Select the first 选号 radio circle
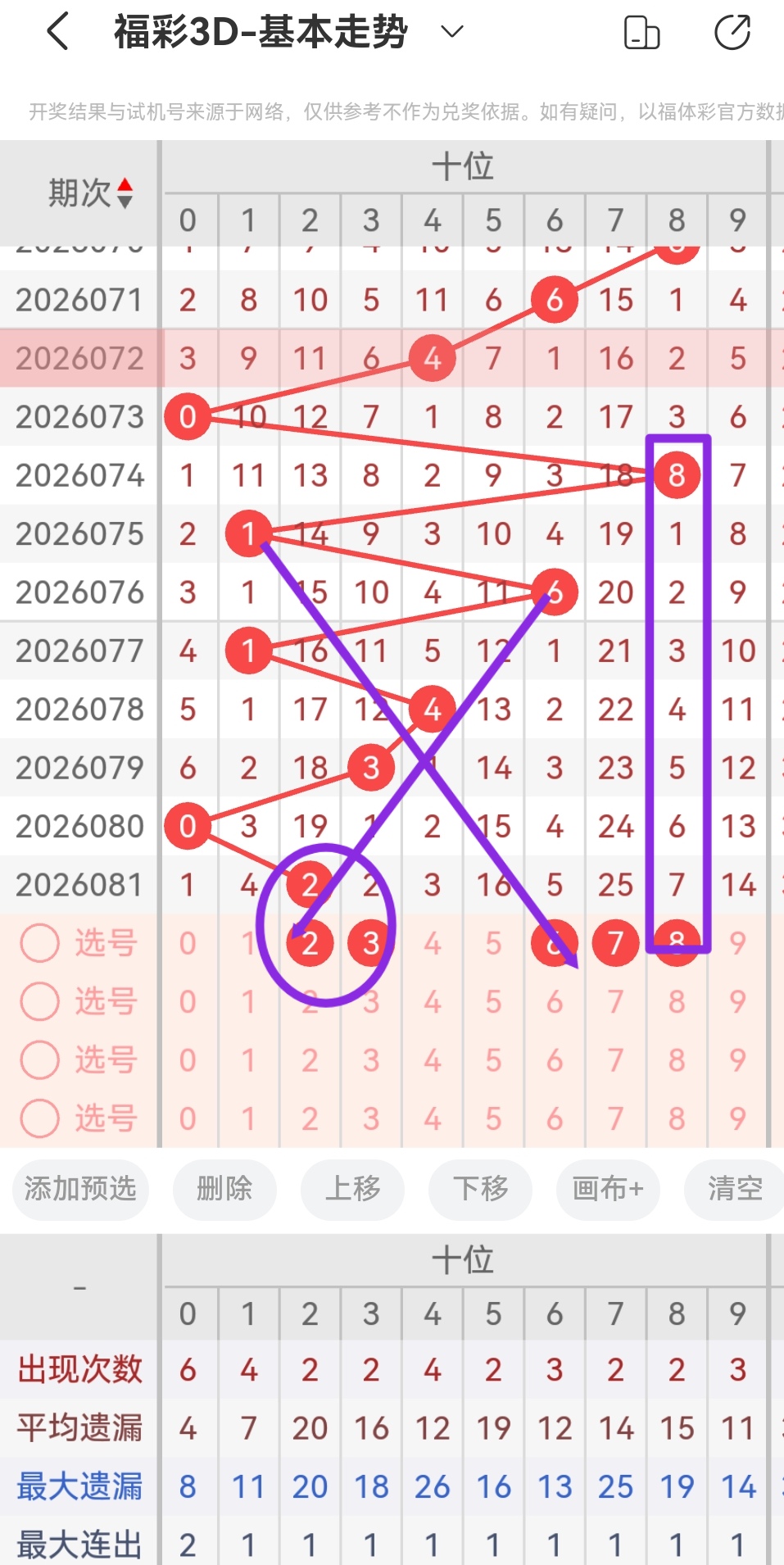The width and height of the screenshot is (784, 1565). coord(39,942)
